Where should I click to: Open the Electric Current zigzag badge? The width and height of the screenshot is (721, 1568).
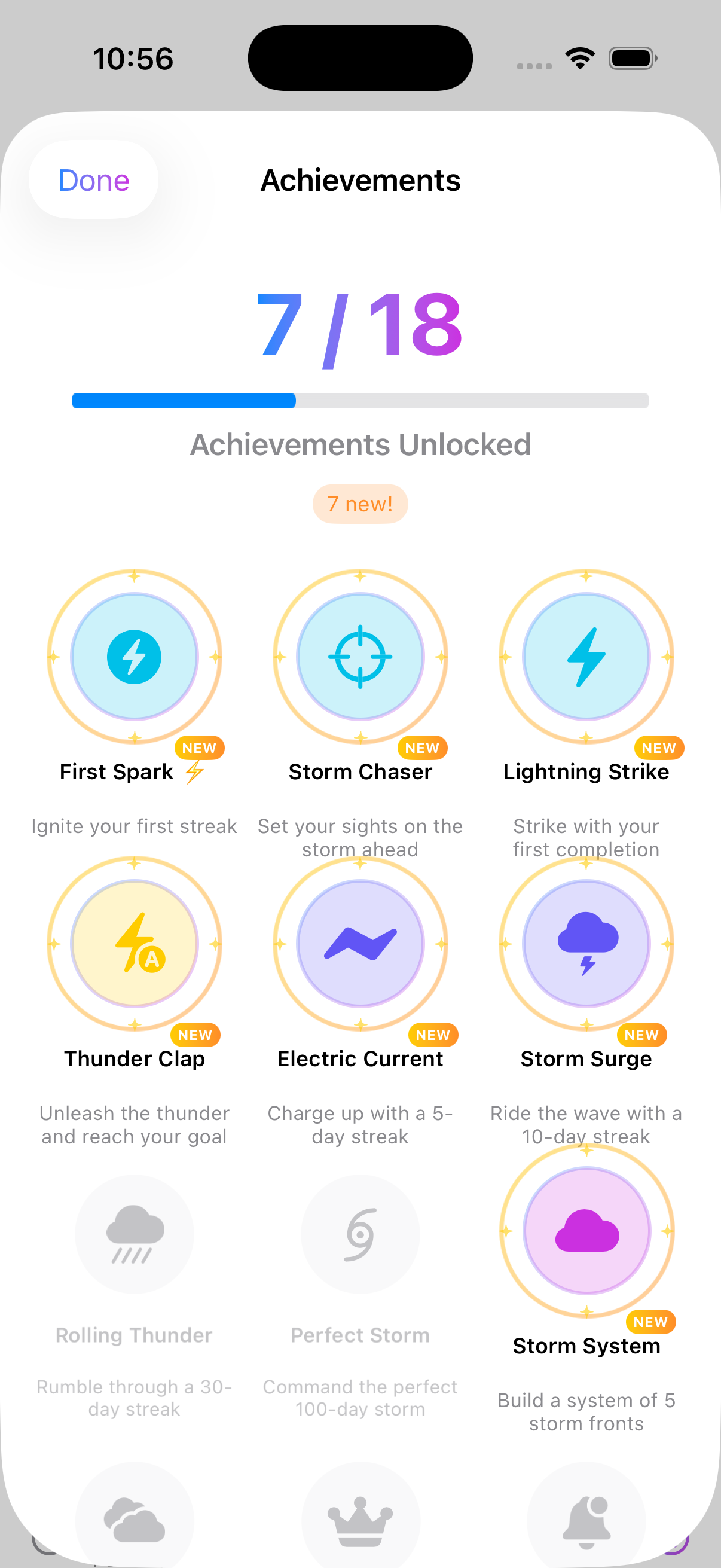pos(360,943)
